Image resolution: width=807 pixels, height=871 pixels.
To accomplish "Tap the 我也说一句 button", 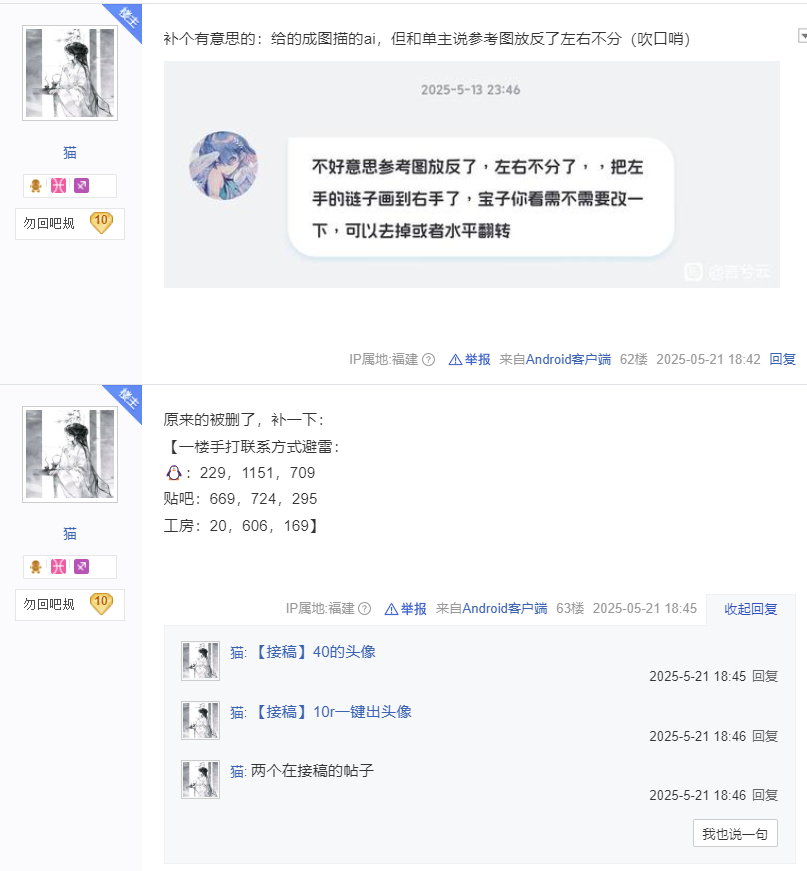I will [x=735, y=833].
